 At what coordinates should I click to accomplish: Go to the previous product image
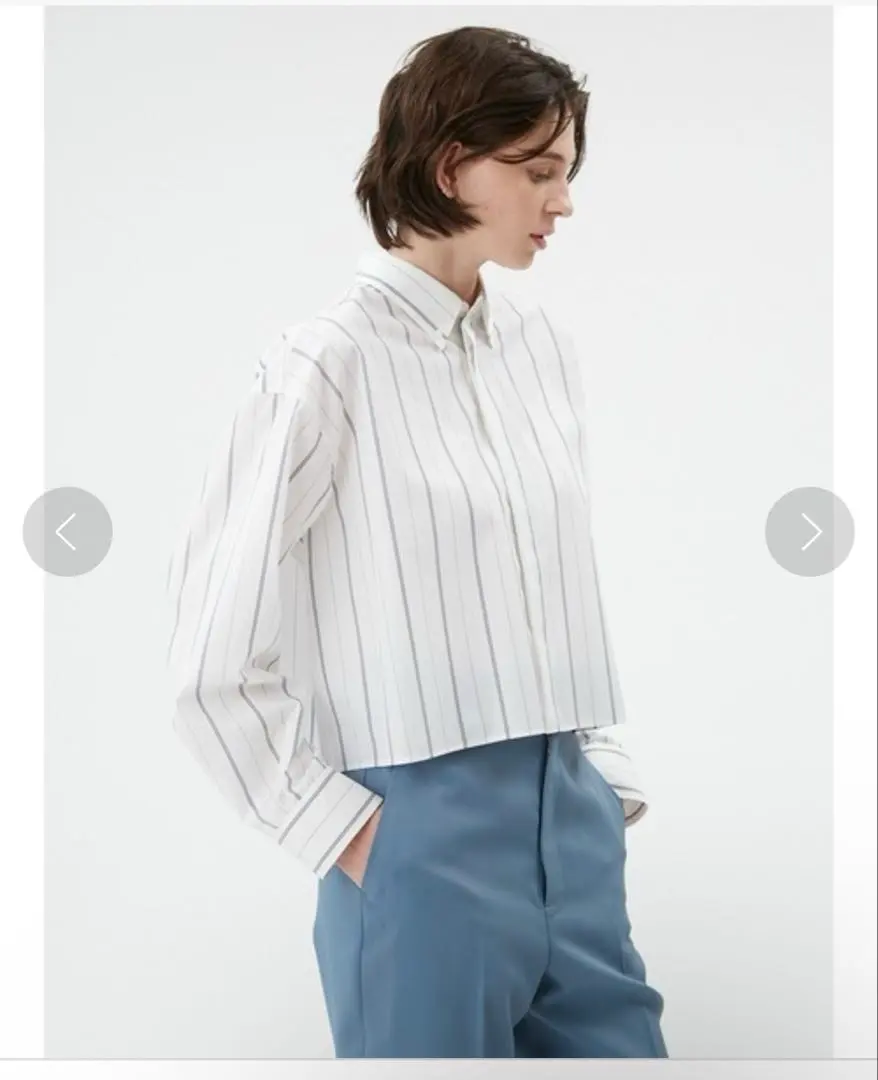tap(67, 531)
